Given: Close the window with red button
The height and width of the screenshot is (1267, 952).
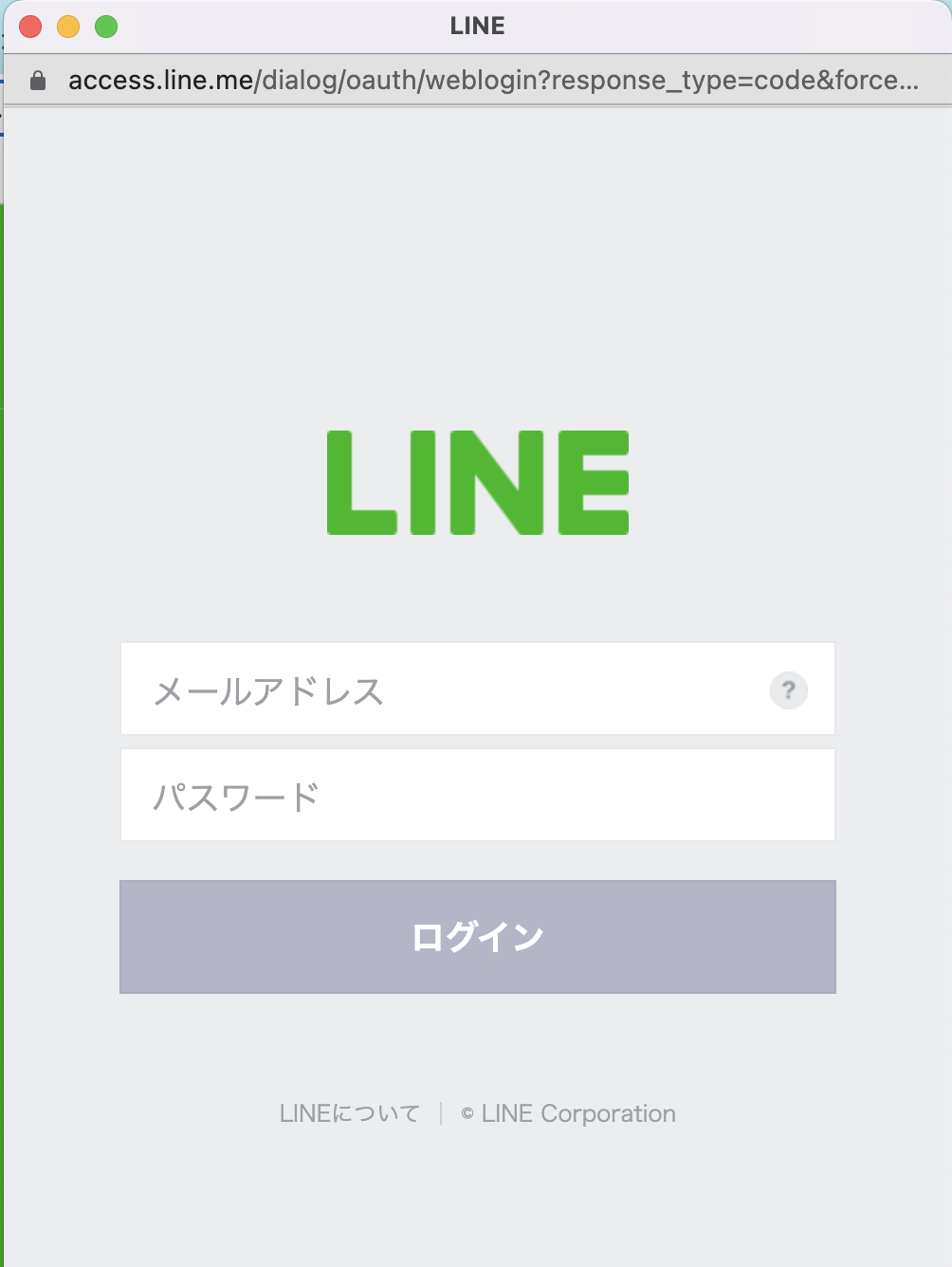Looking at the screenshot, I should pos(30,27).
